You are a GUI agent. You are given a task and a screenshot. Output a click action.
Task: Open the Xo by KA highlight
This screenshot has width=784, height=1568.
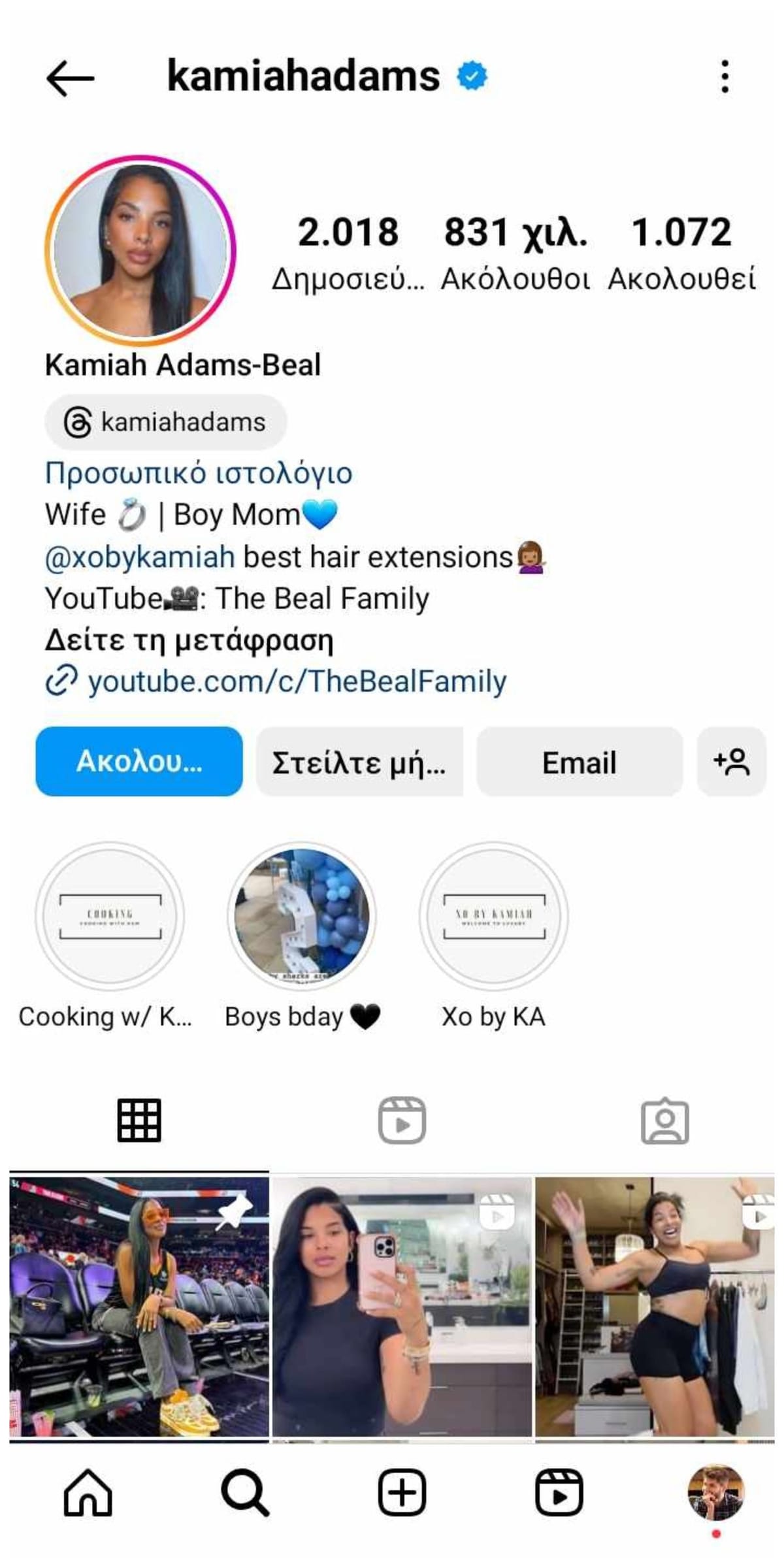click(494, 916)
